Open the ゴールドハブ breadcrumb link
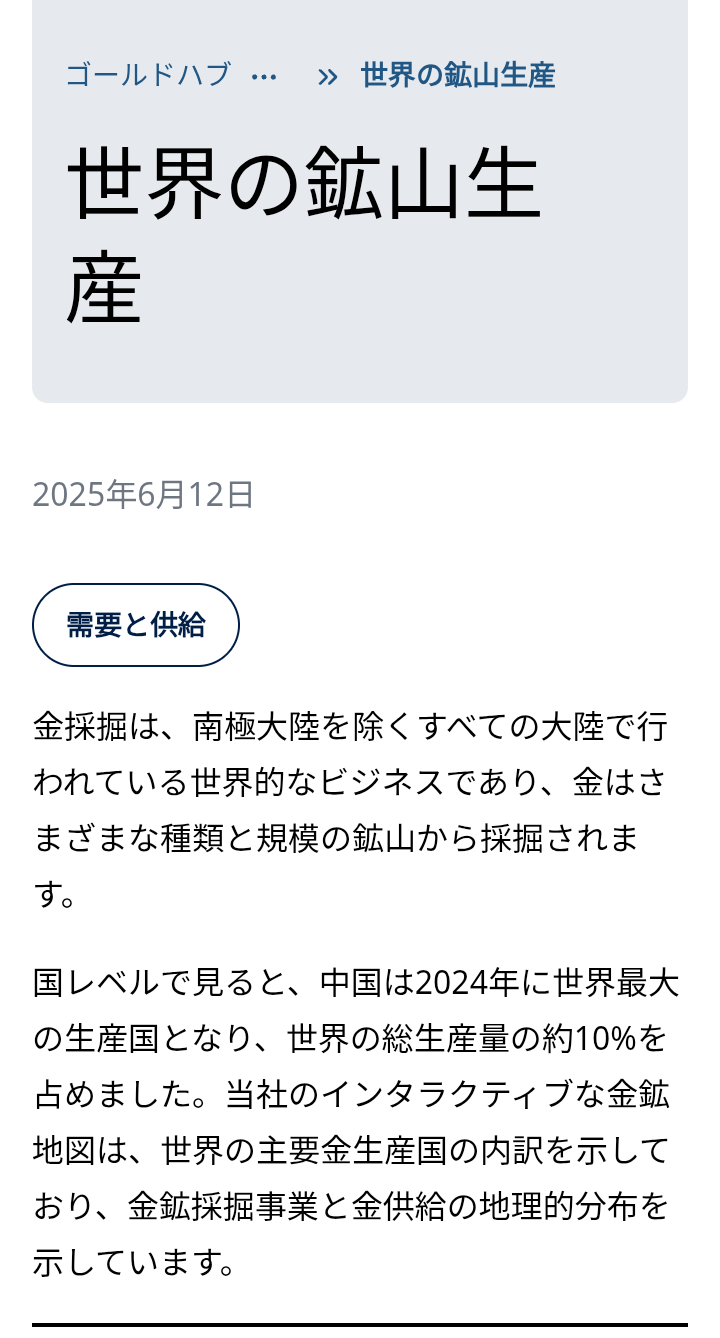Image resolution: width=720 pixels, height=1338 pixels. 147,75
